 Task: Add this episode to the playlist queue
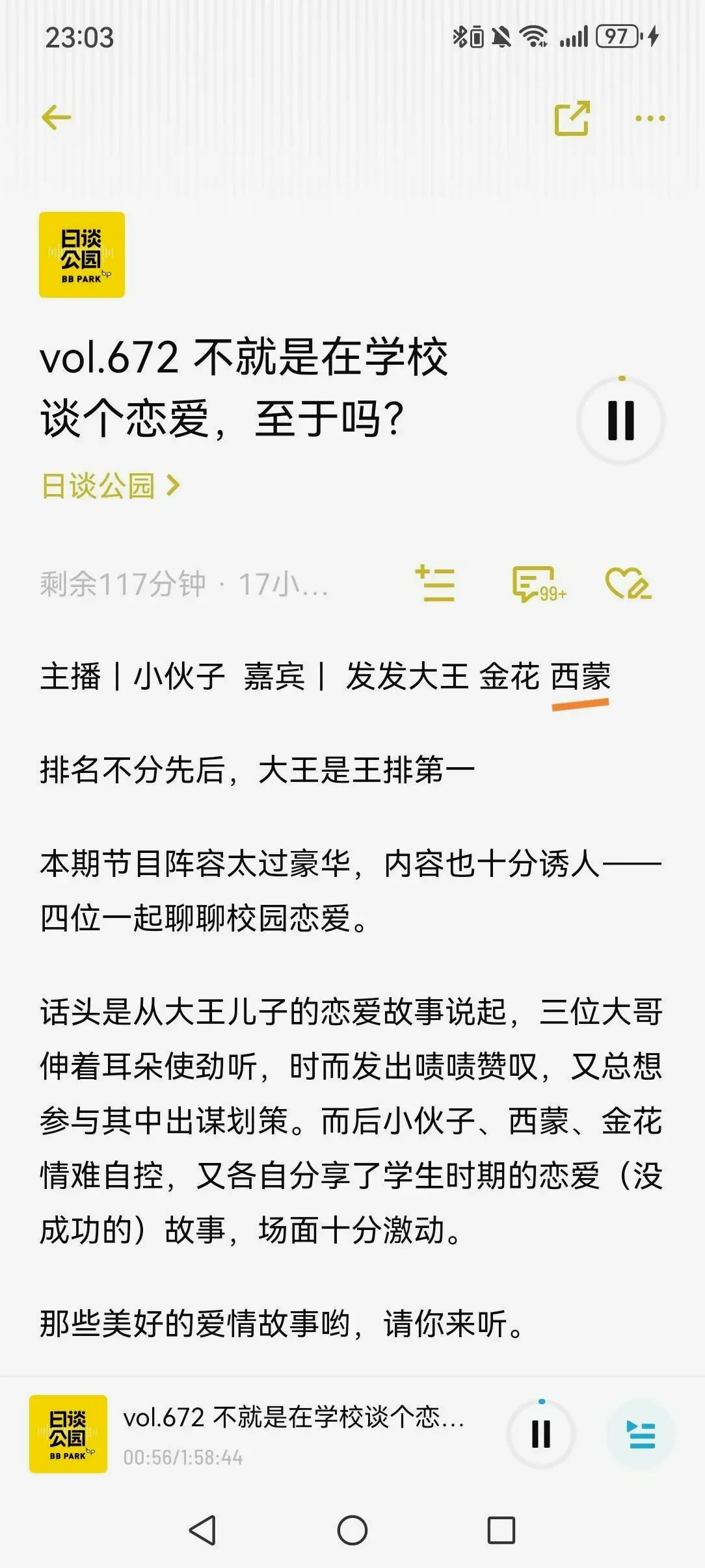click(x=435, y=583)
